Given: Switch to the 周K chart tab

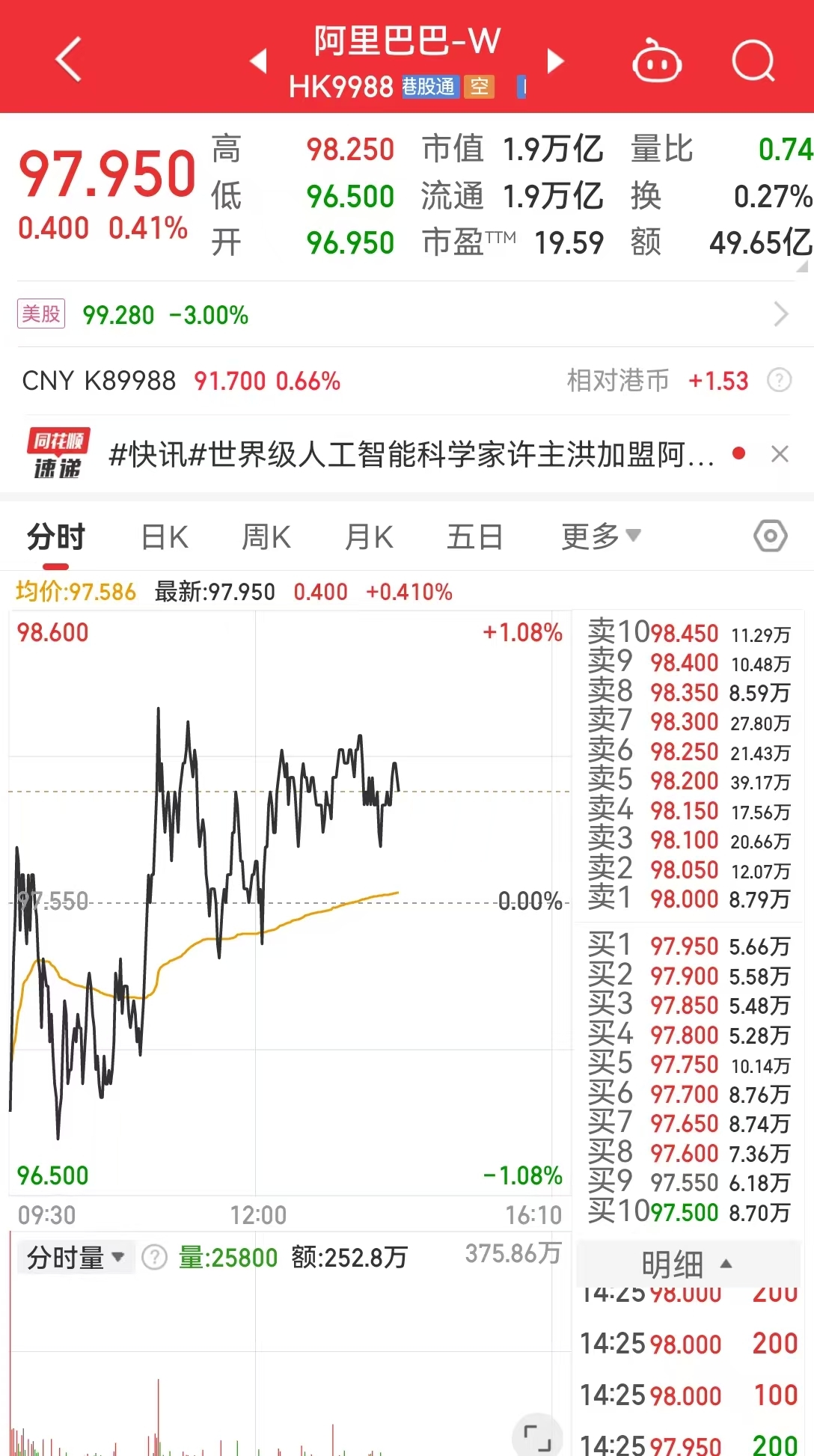Looking at the screenshot, I should (x=266, y=537).
